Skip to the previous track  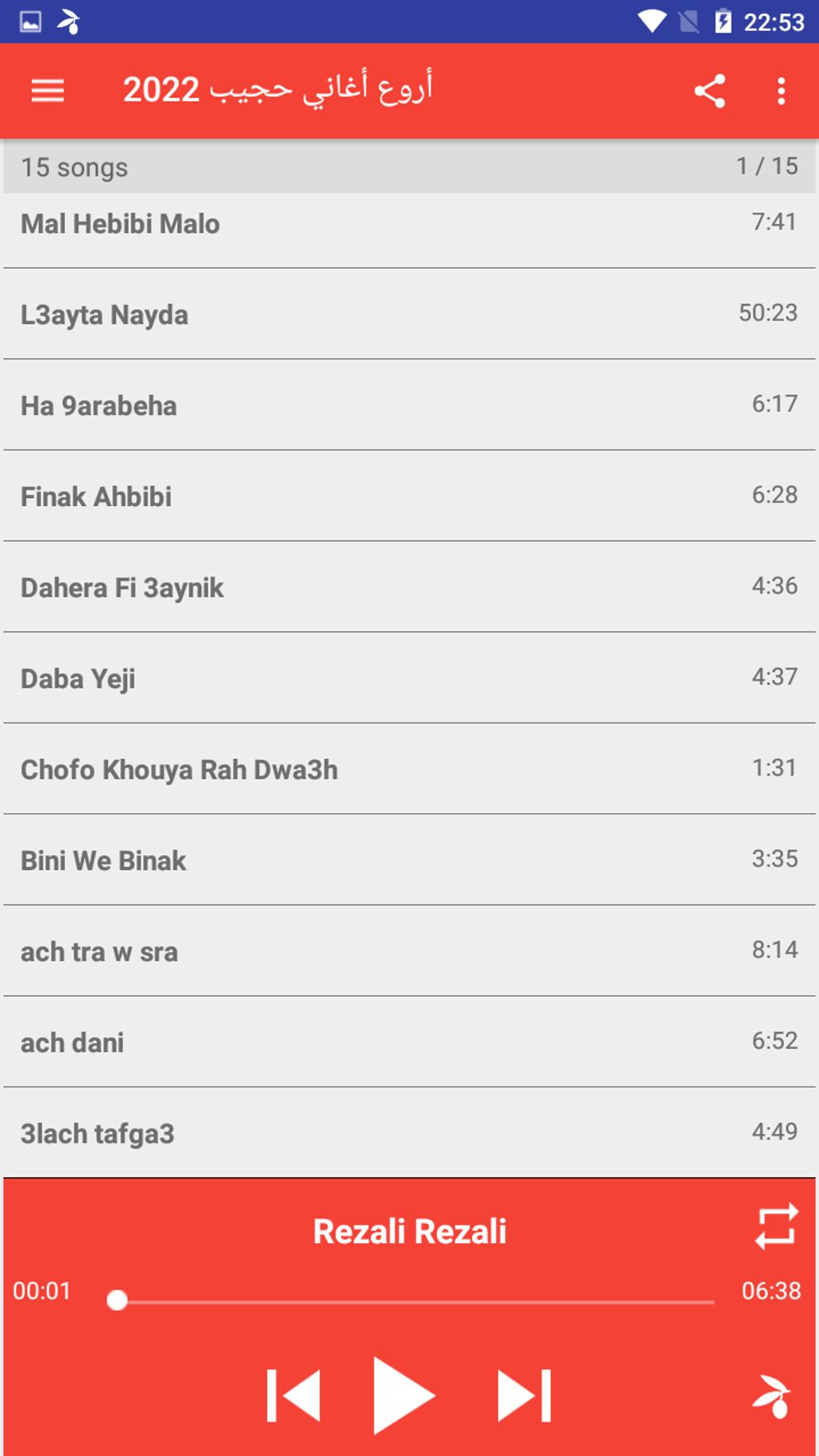294,1396
